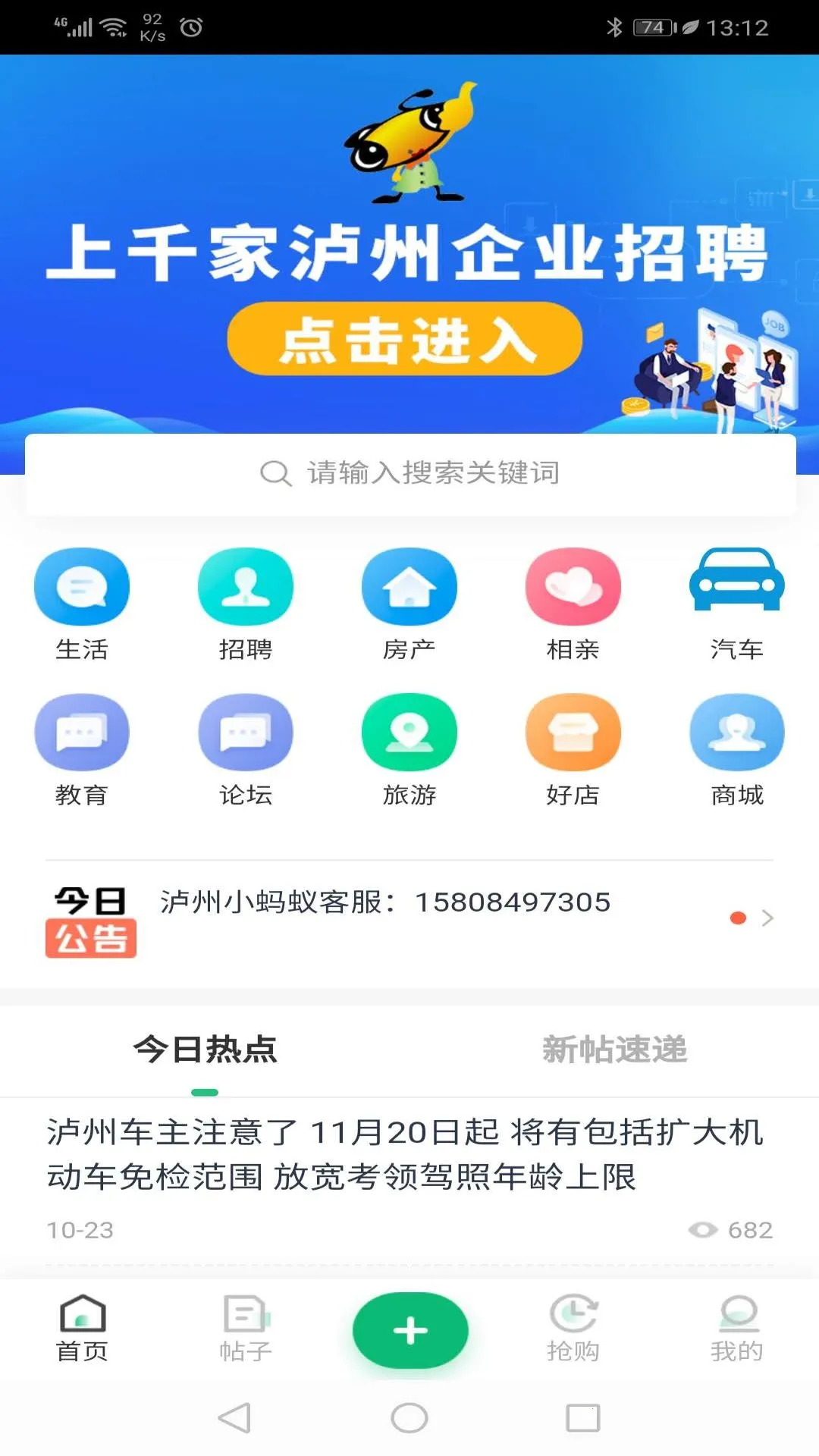Tap the green plus post button
Viewport: 819px width, 1456px height.
(409, 1331)
